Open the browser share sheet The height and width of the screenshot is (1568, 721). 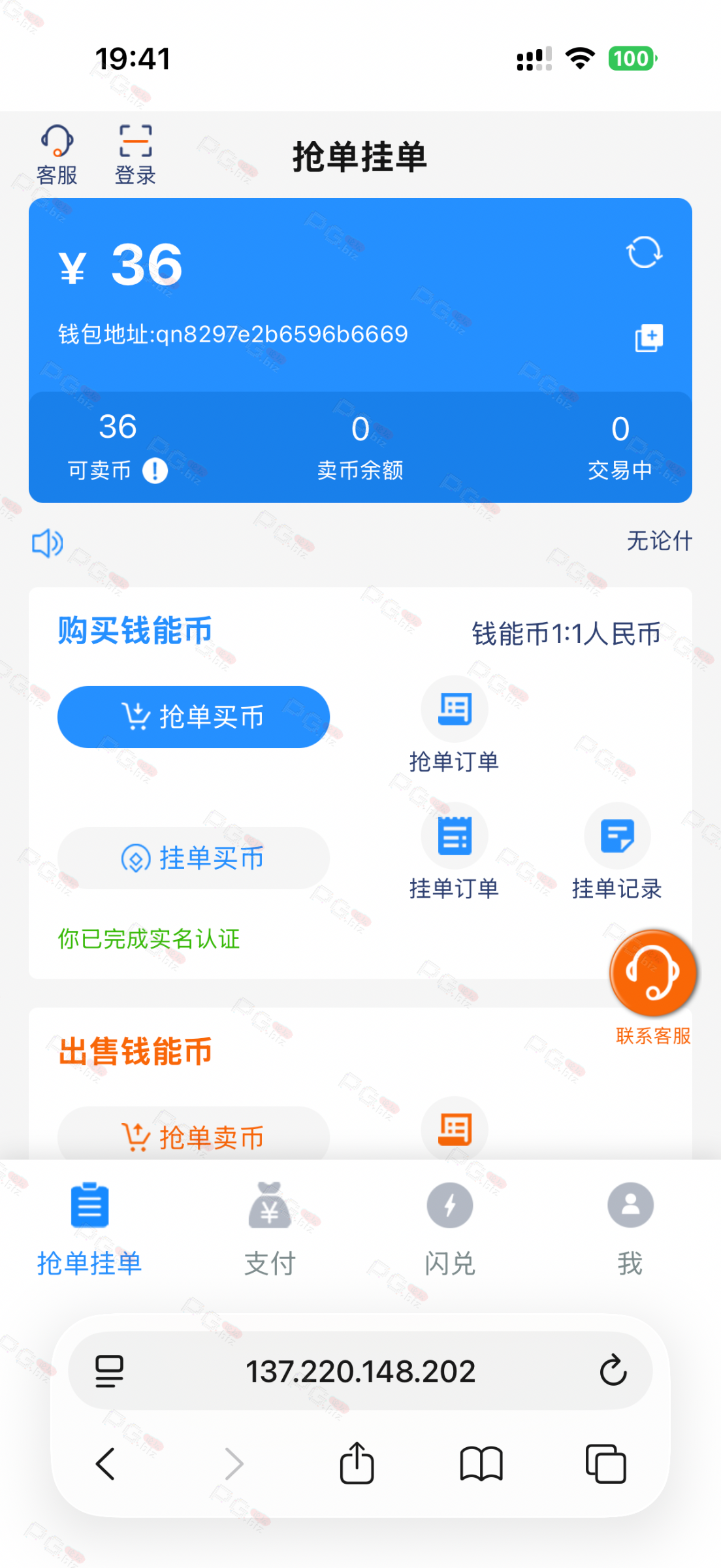click(357, 1463)
